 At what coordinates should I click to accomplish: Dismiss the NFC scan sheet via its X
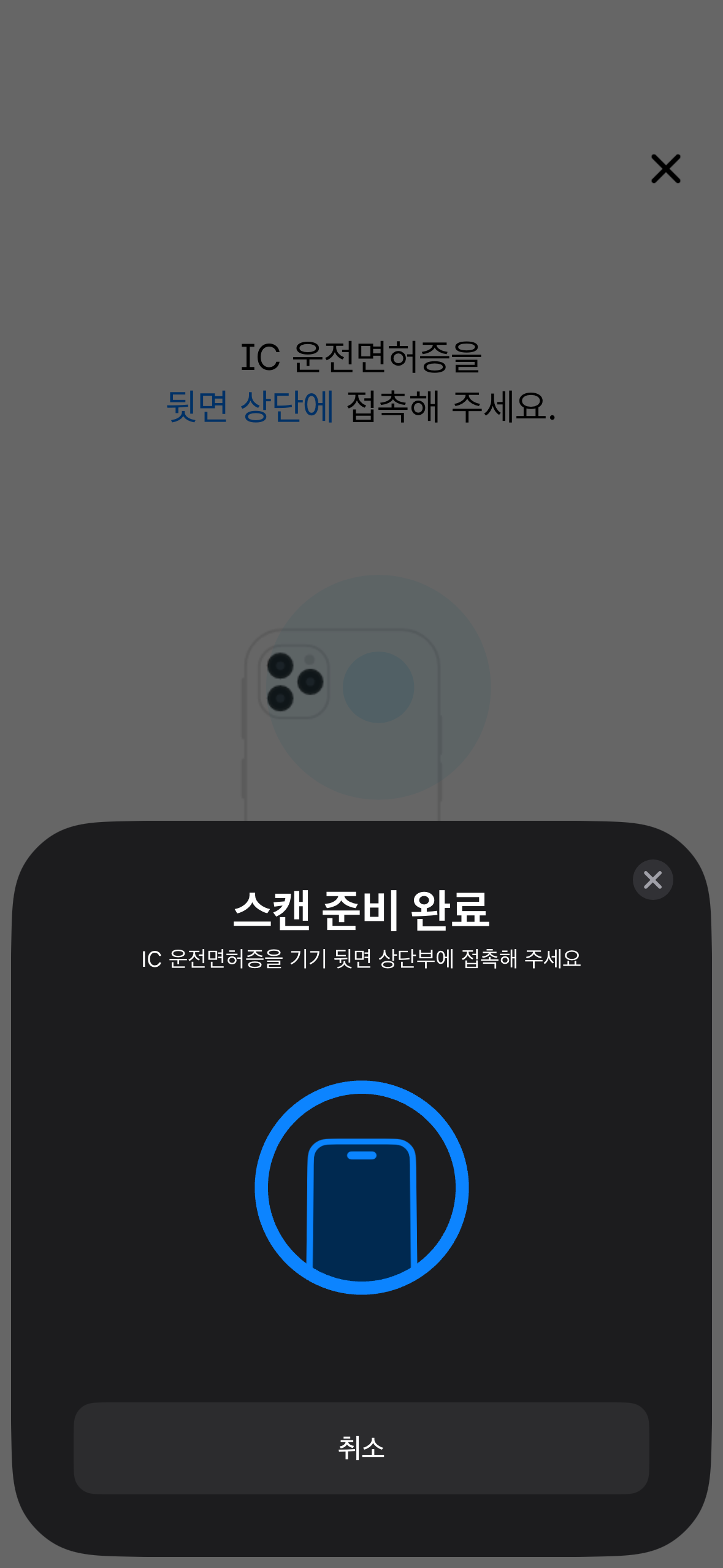[652, 880]
